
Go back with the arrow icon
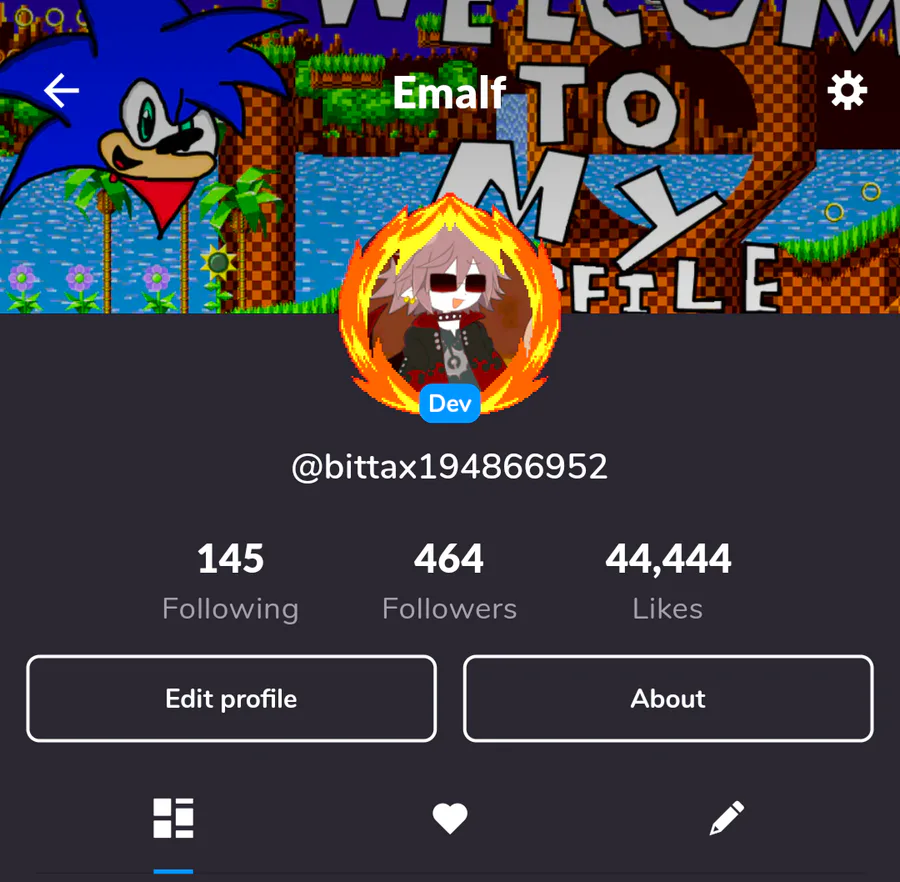[x=61, y=91]
